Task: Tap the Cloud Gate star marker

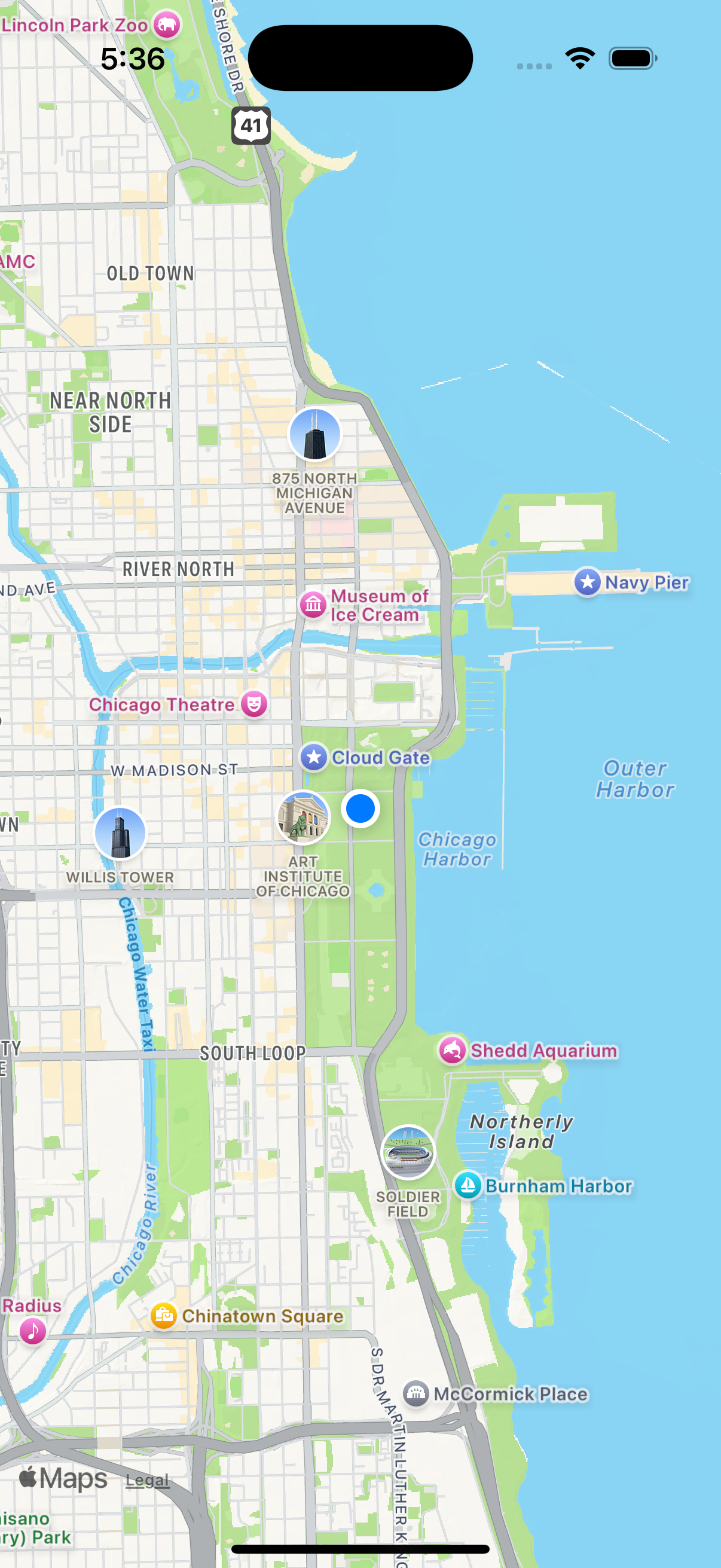Action: (x=314, y=757)
